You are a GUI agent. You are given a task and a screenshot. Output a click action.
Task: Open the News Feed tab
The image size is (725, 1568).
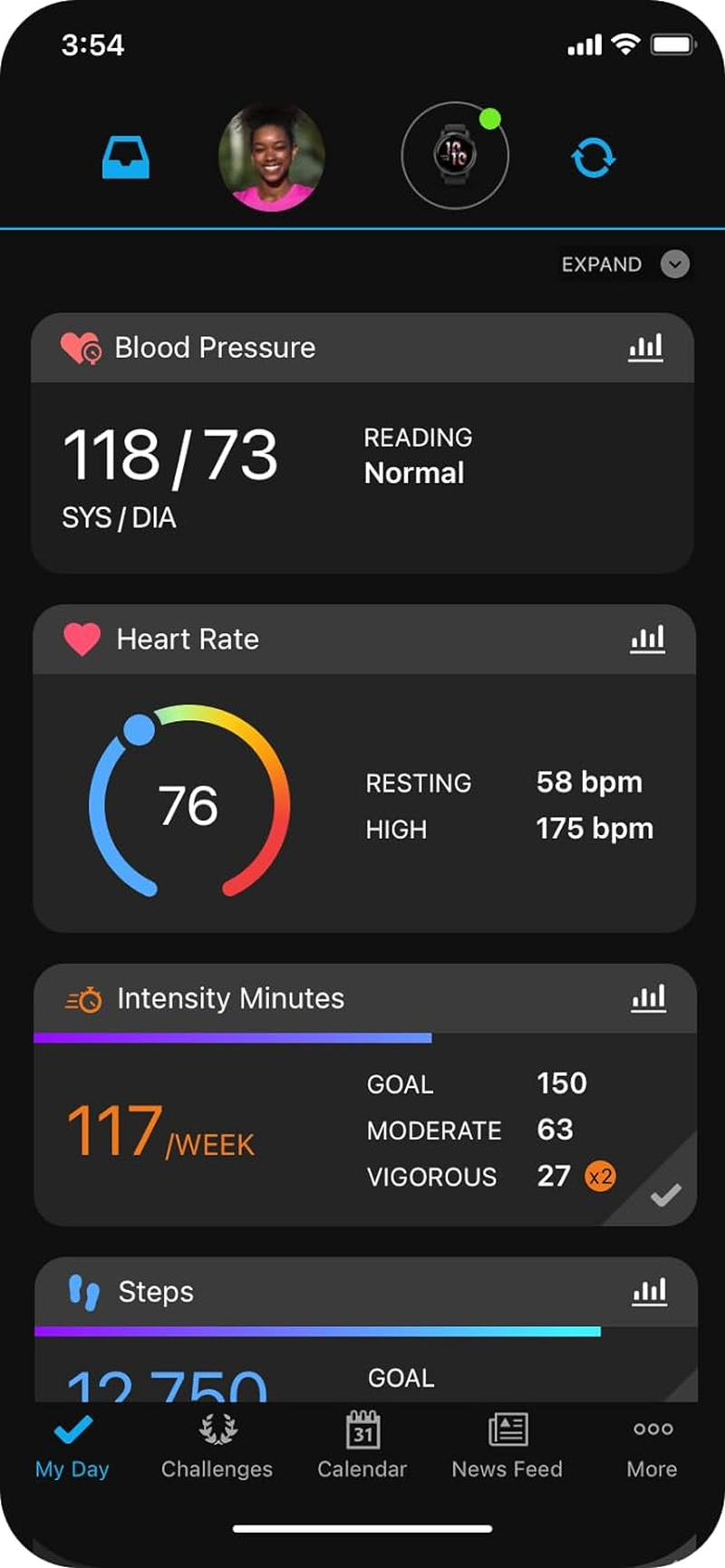point(507,1446)
